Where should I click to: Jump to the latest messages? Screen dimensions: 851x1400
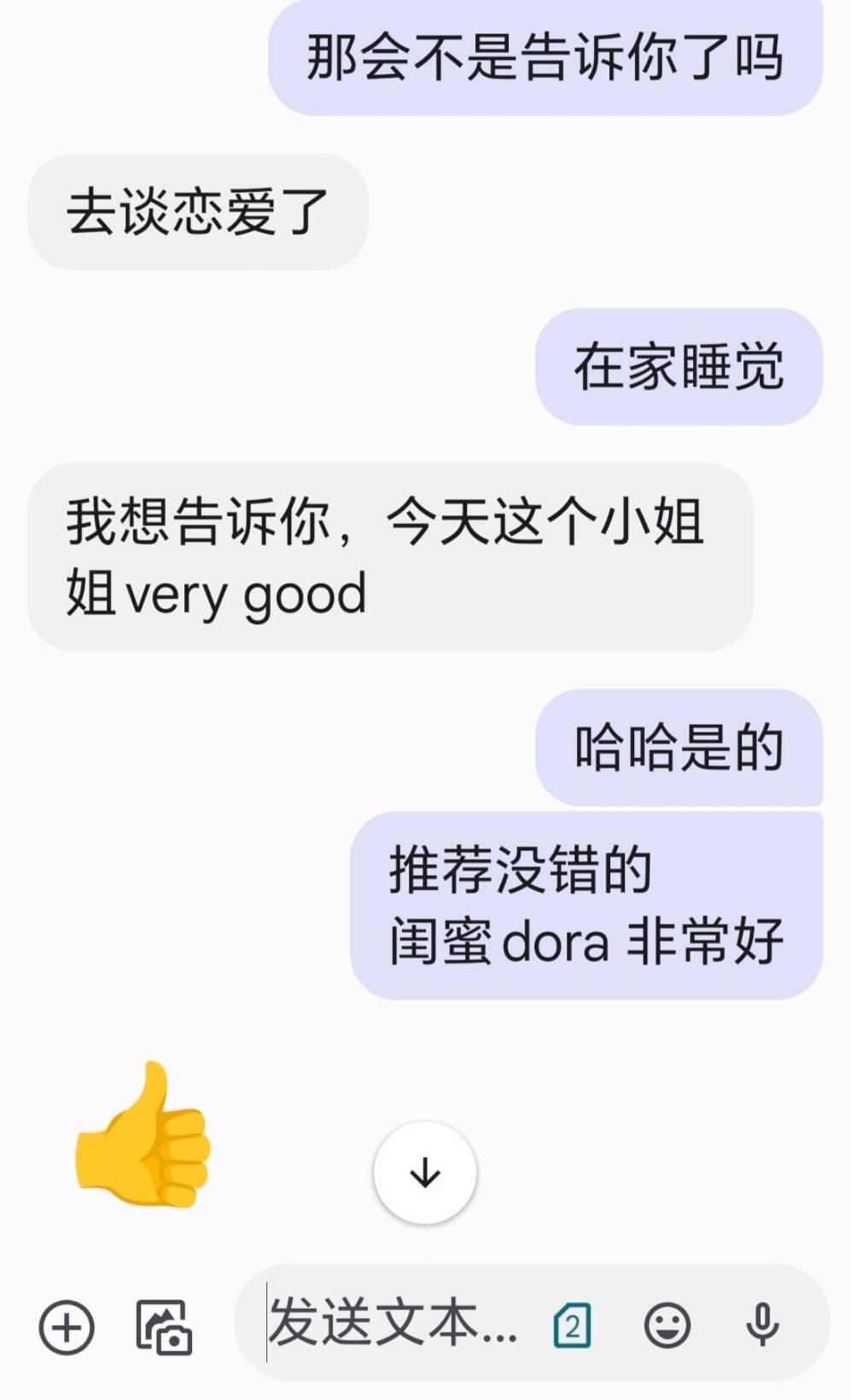(x=425, y=1173)
